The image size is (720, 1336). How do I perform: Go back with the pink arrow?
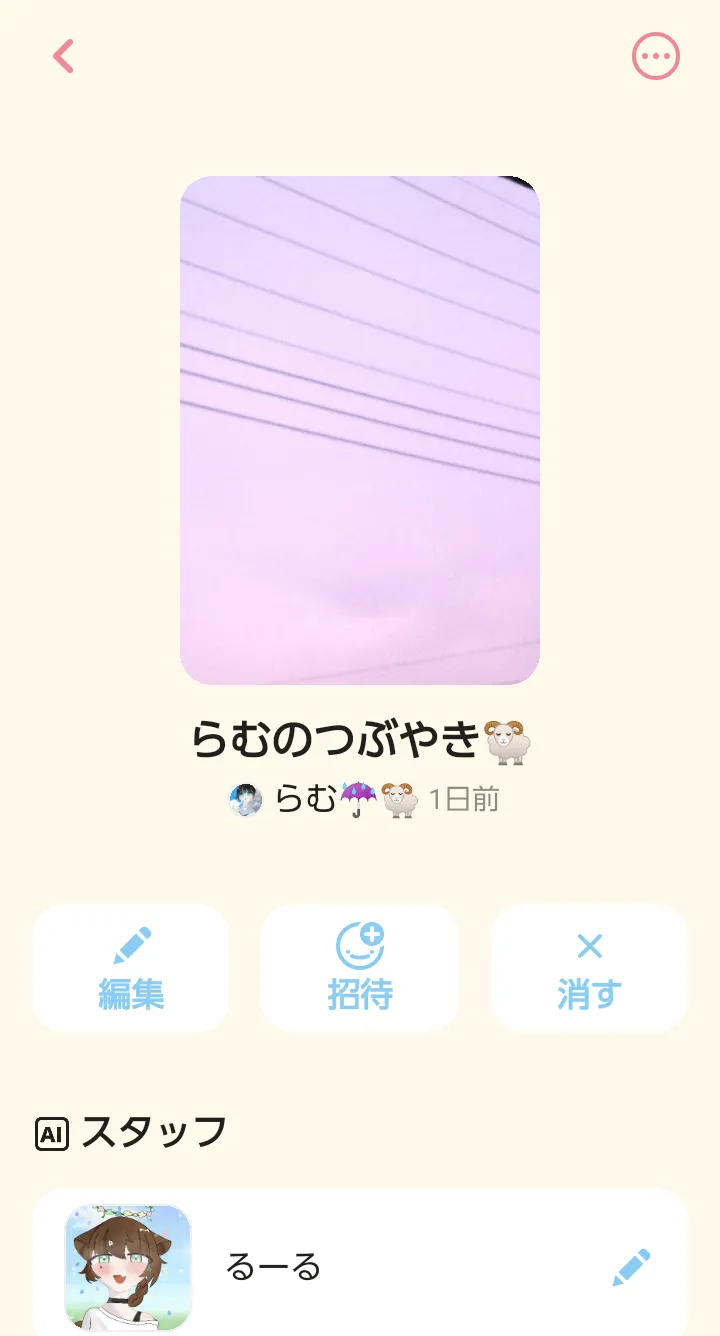click(64, 56)
